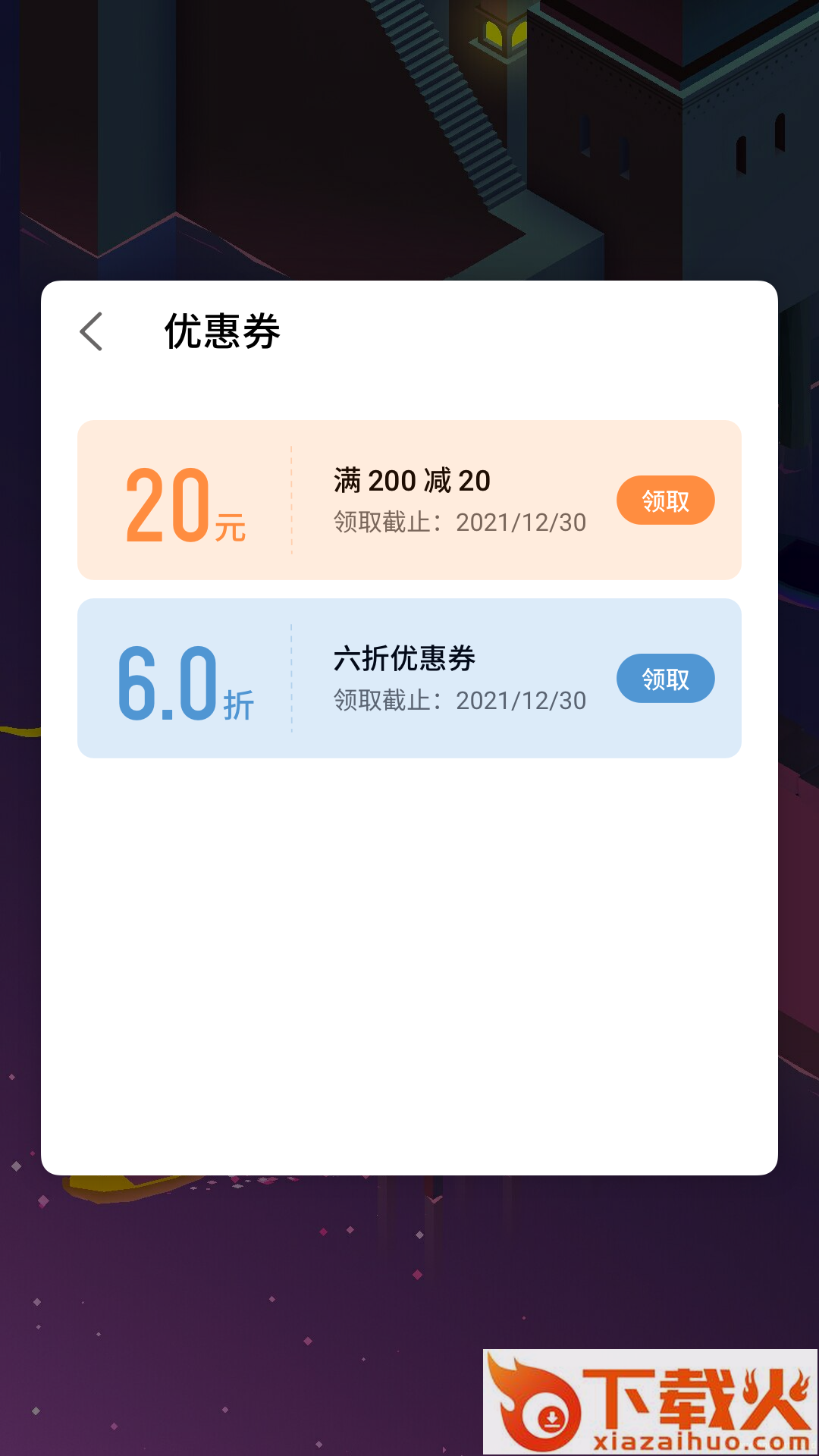
Task: Go back from the 优惠券 dialog
Action: coord(91,331)
